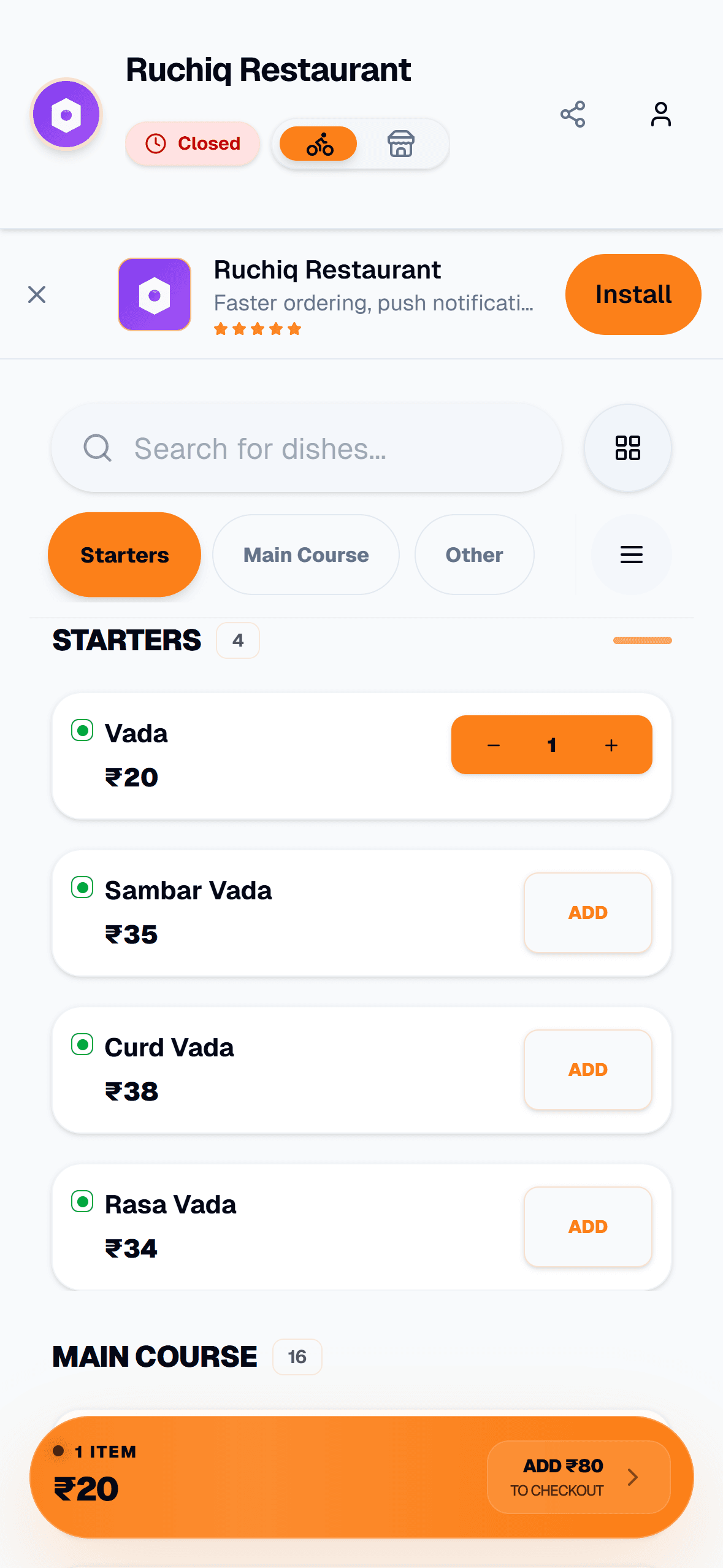The height and width of the screenshot is (1568, 723).
Task: Click the Ruchiq Restaurant purple logo
Action: [x=66, y=114]
